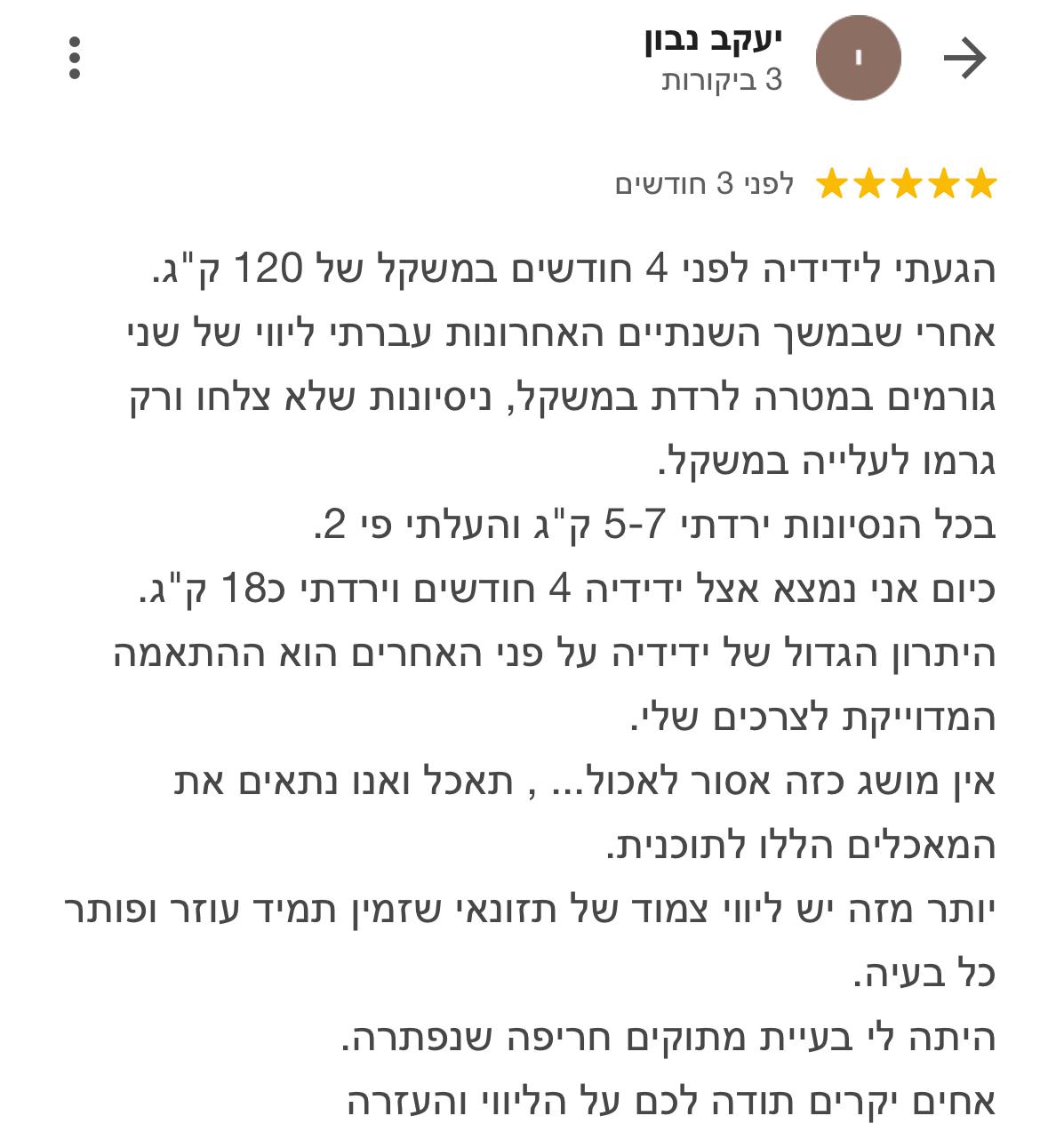This screenshot has height=1148, width=1040.
Task: Open reviewer name יעקב נבון
Action: point(714,39)
